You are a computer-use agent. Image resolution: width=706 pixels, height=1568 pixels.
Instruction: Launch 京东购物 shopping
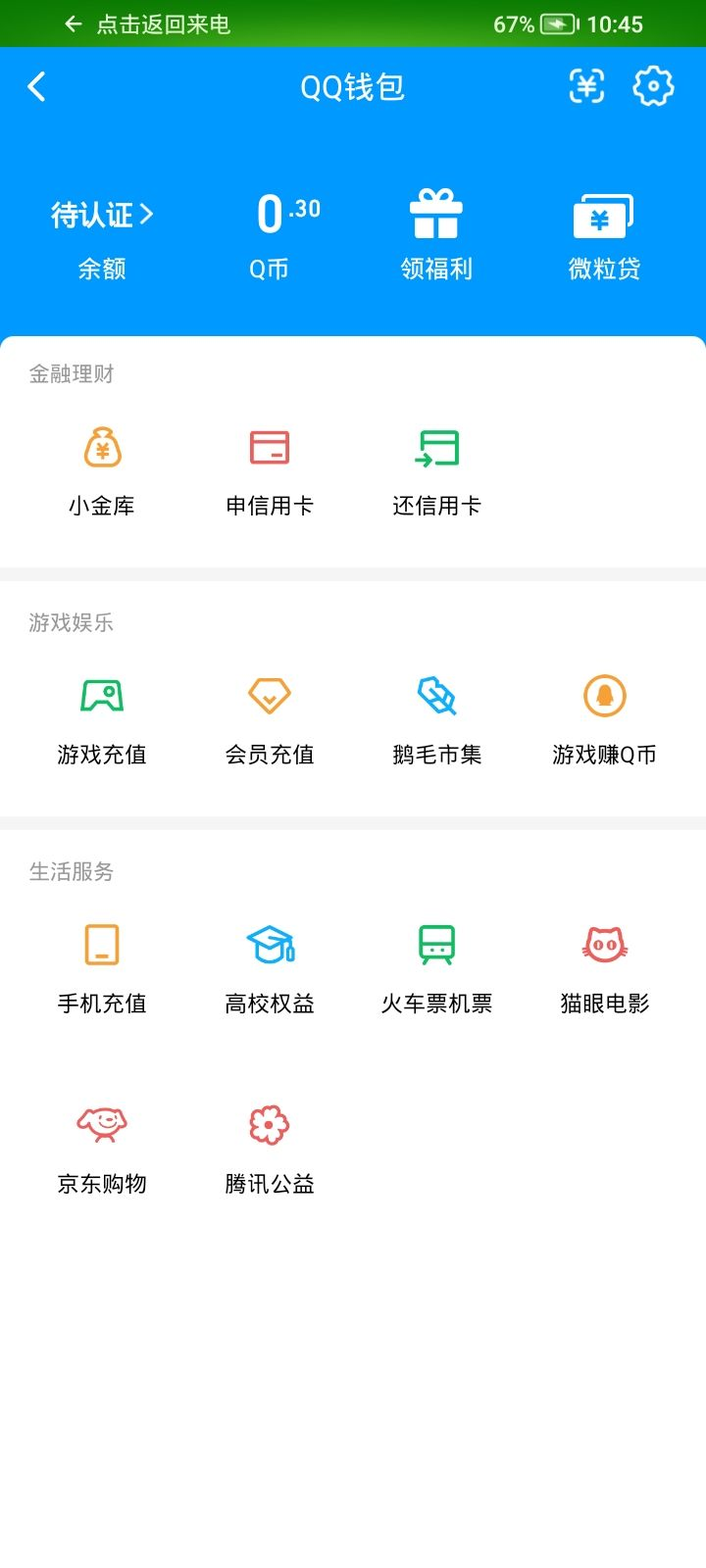pyautogui.click(x=102, y=1149)
